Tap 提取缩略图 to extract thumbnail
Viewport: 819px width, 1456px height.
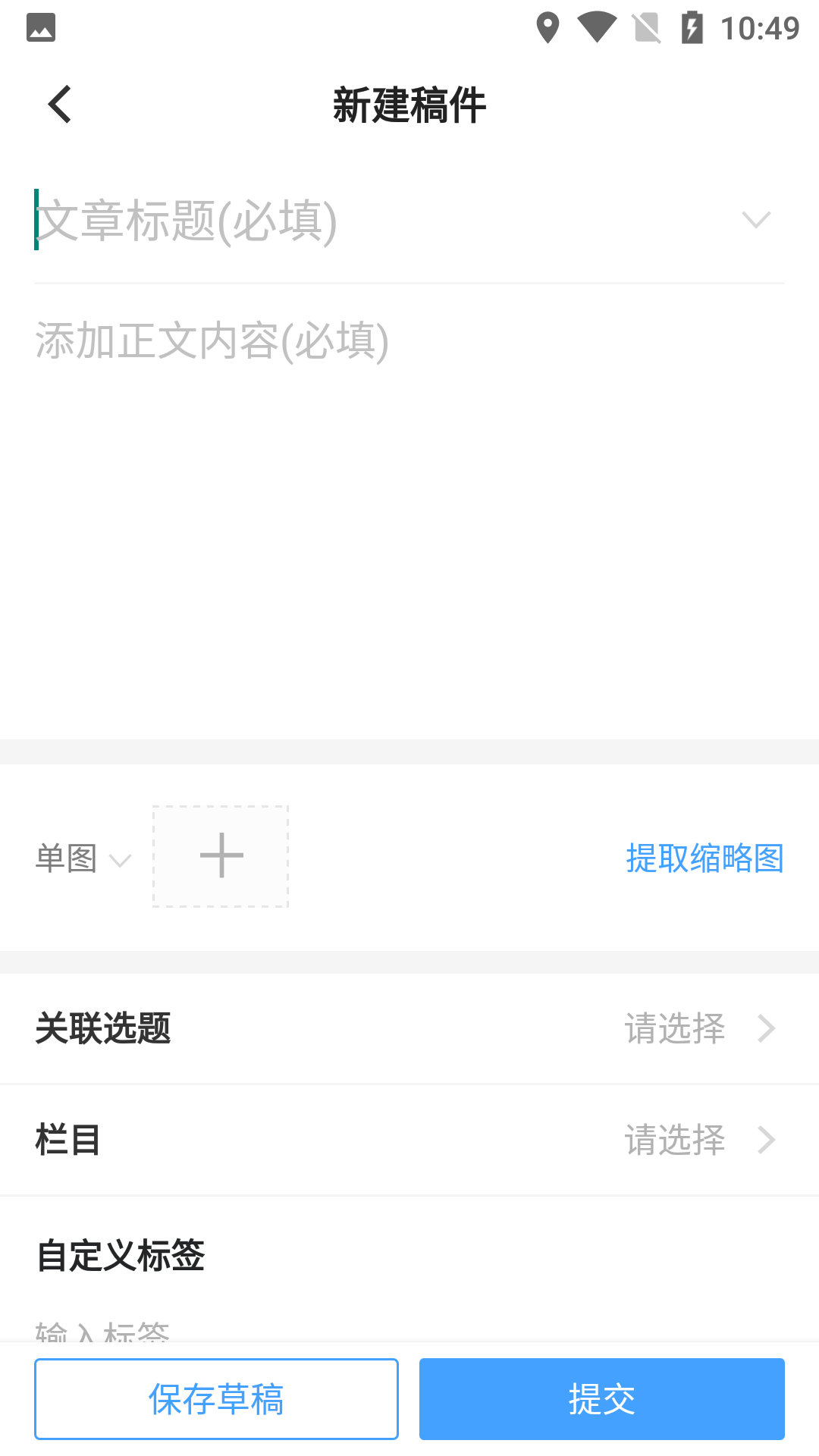pos(704,858)
